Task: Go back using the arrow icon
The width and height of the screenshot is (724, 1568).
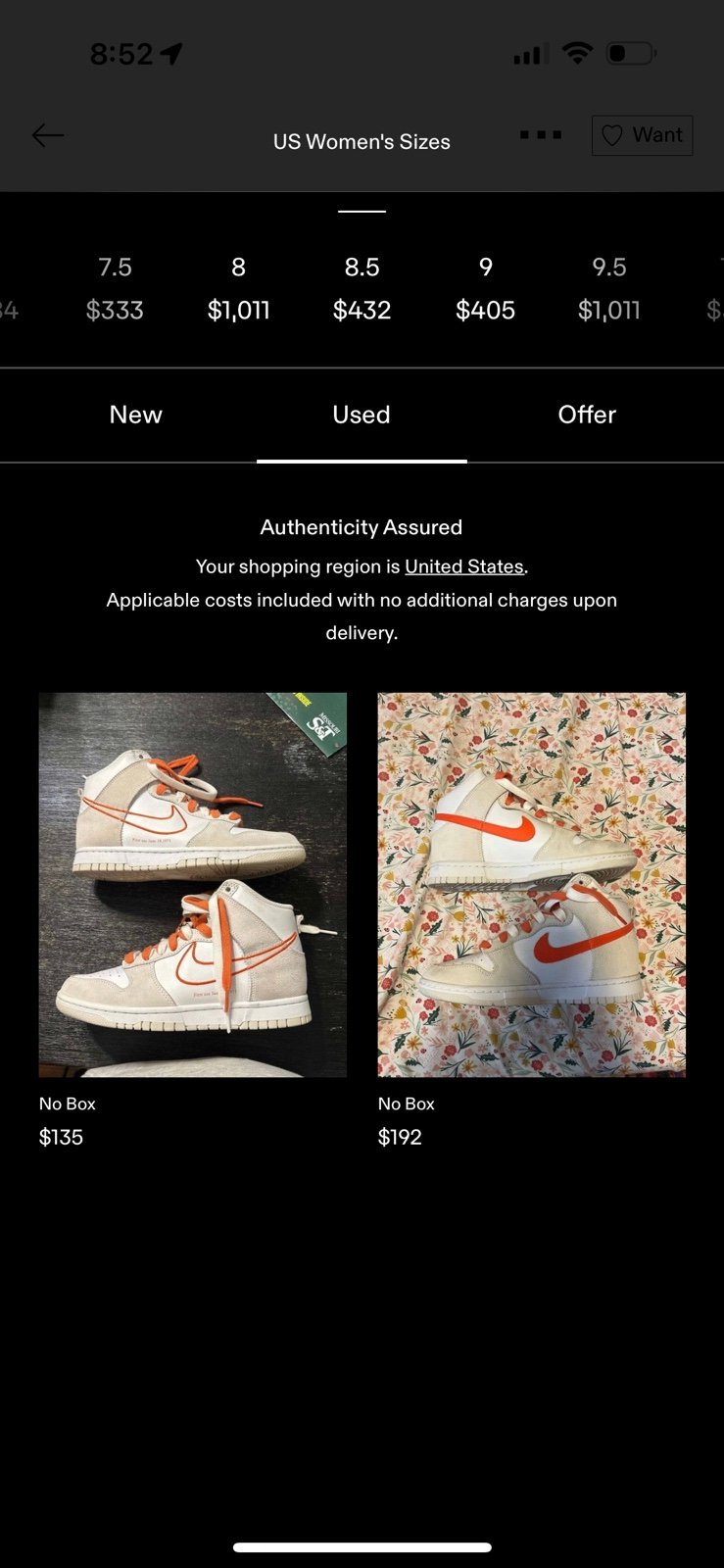Action: (x=47, y=135)
